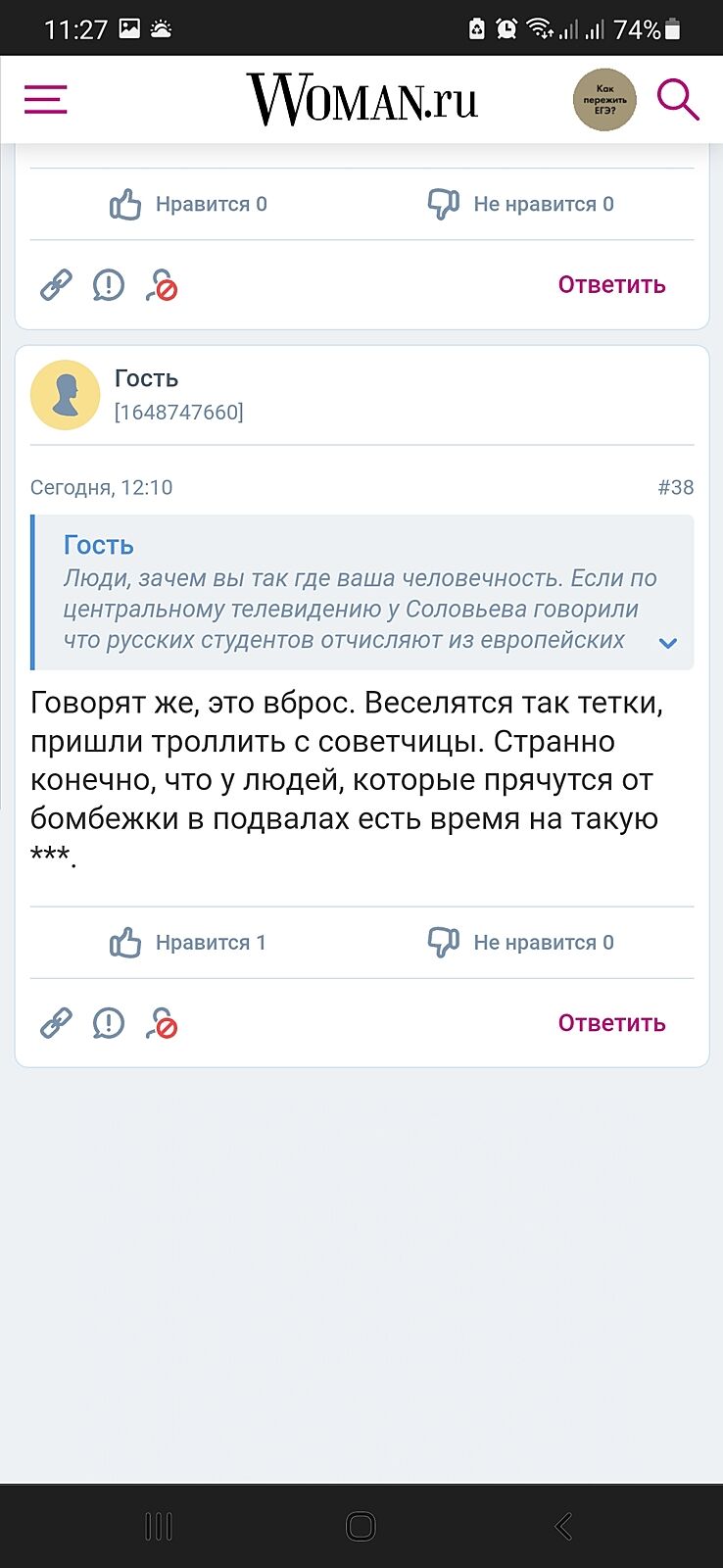Like the previous comment above #38
Viewport: 723px width, 1568px height.
pyautogui.click(x=187, y=204)
